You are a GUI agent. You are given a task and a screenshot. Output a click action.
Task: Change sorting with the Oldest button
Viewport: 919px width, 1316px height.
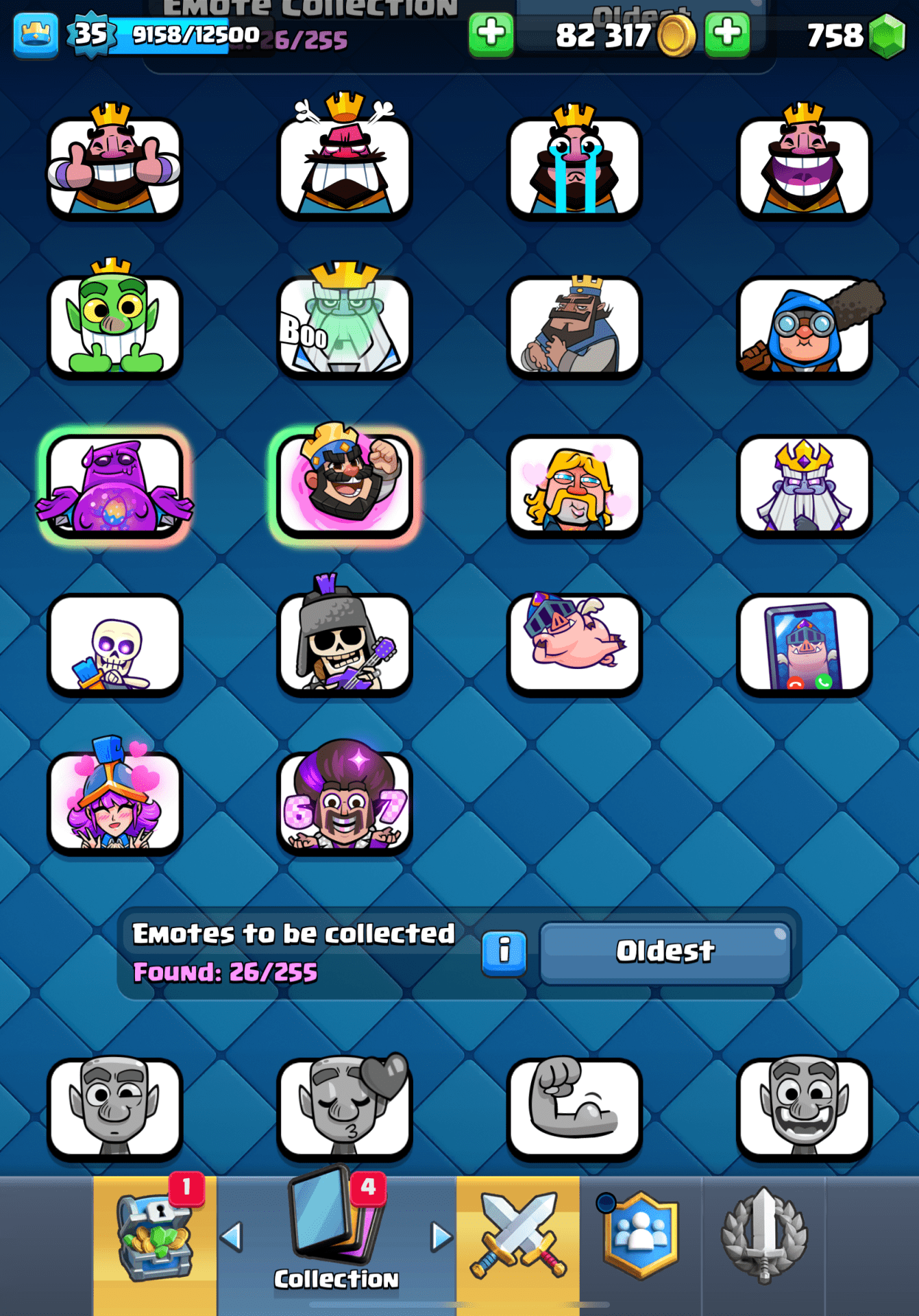pyautogui.click(x=665, y=951)
